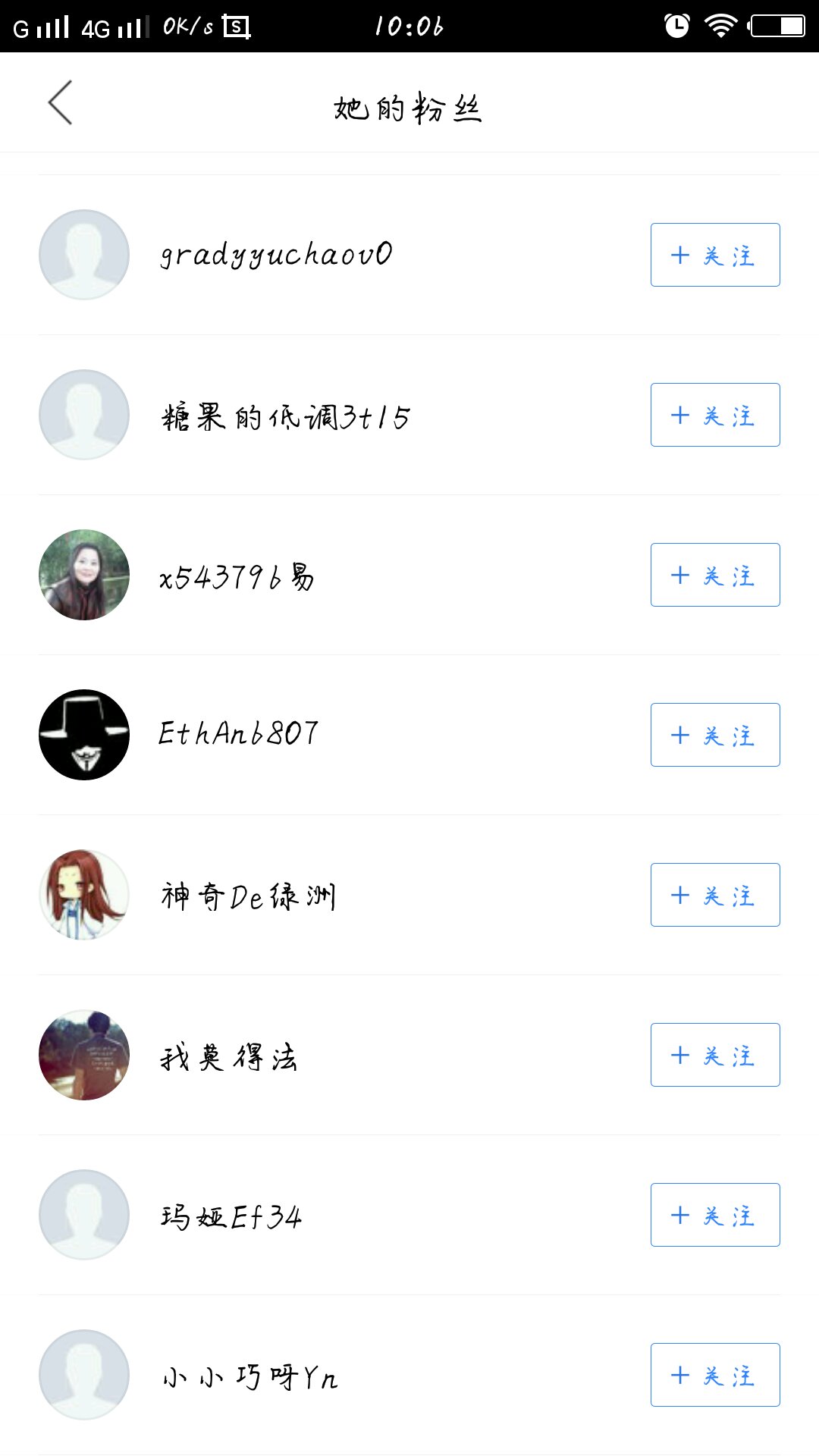This screenshot has width=819, height=1456.
Task: Go back from 她的粉丝 page
Action: pos(60,102)
